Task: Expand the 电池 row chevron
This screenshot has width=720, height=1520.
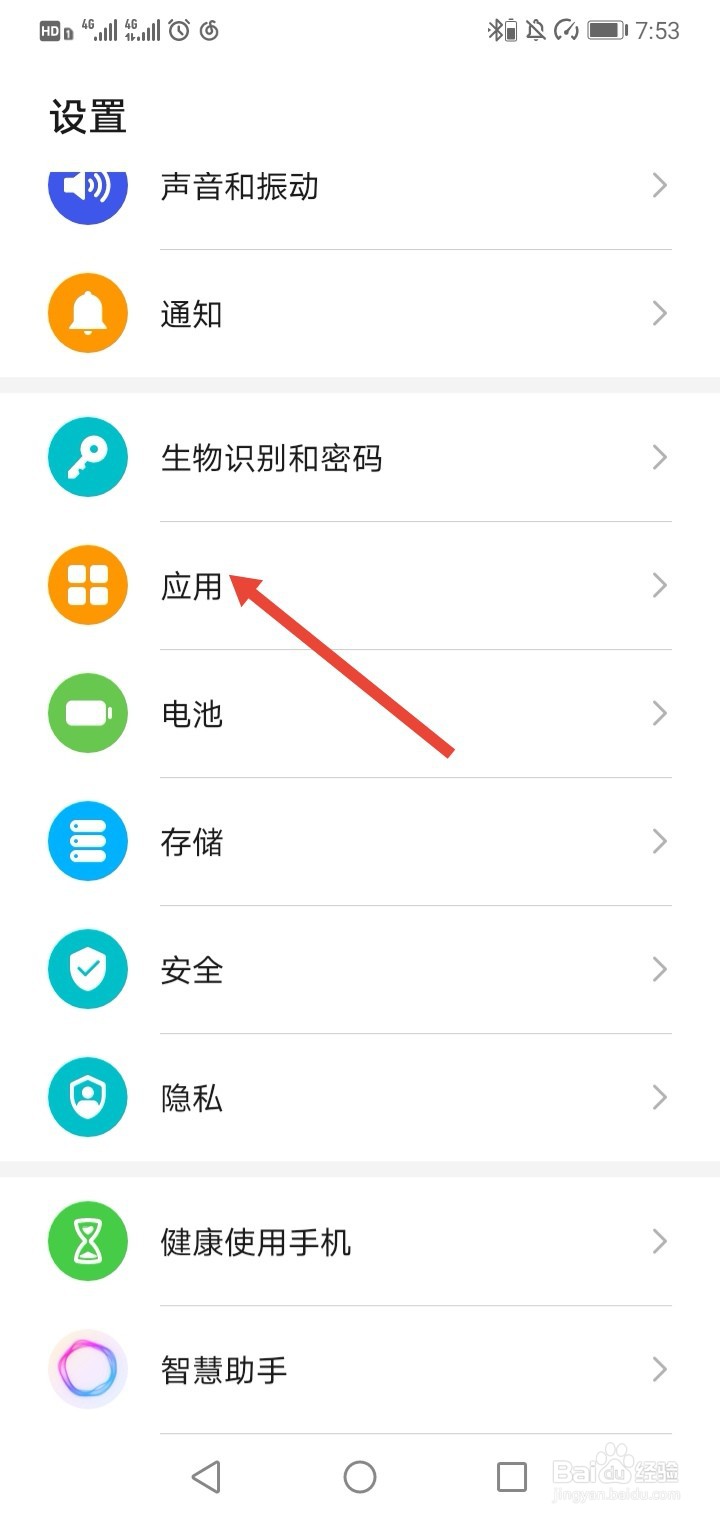Action: click(659, 713)
